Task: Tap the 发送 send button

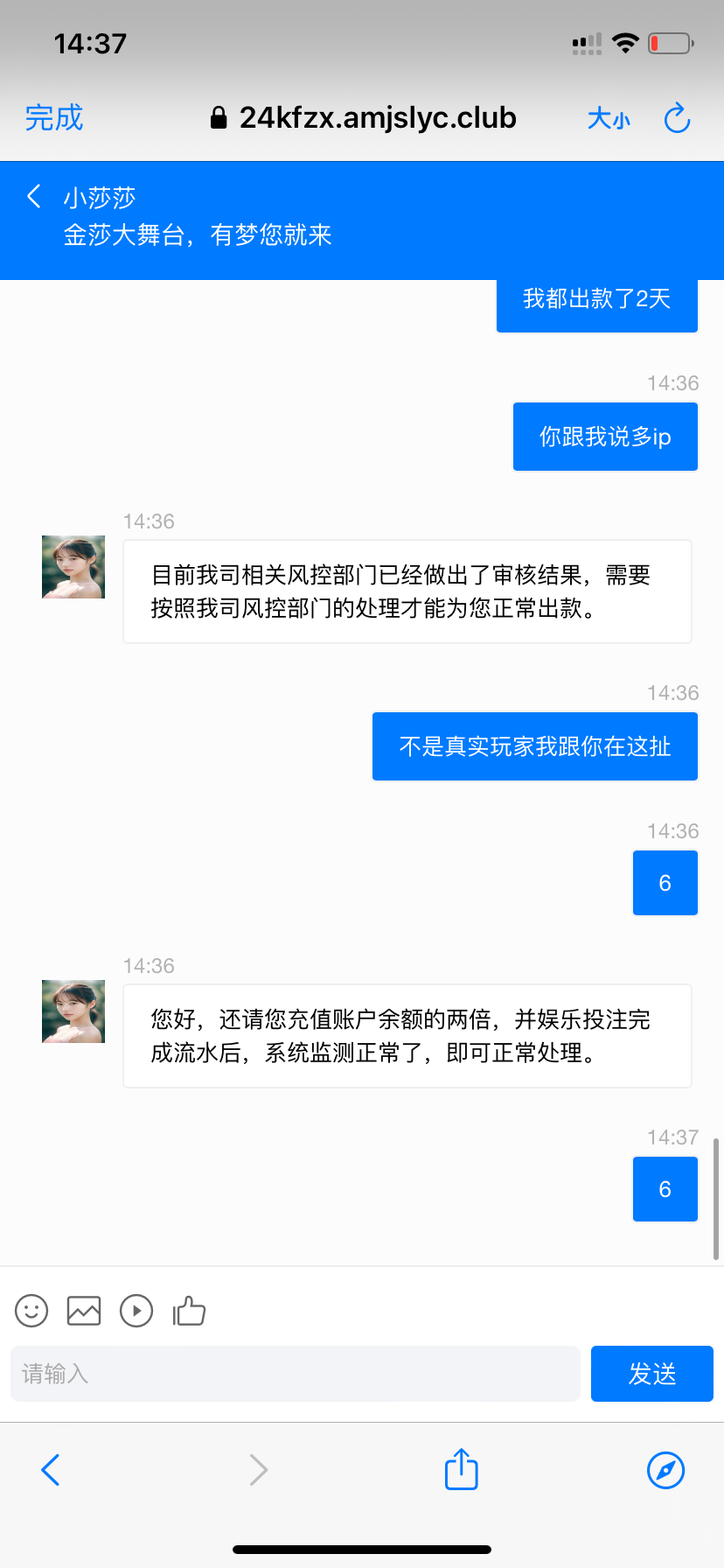Action: pyautogui.click(x=652, y=1374)
